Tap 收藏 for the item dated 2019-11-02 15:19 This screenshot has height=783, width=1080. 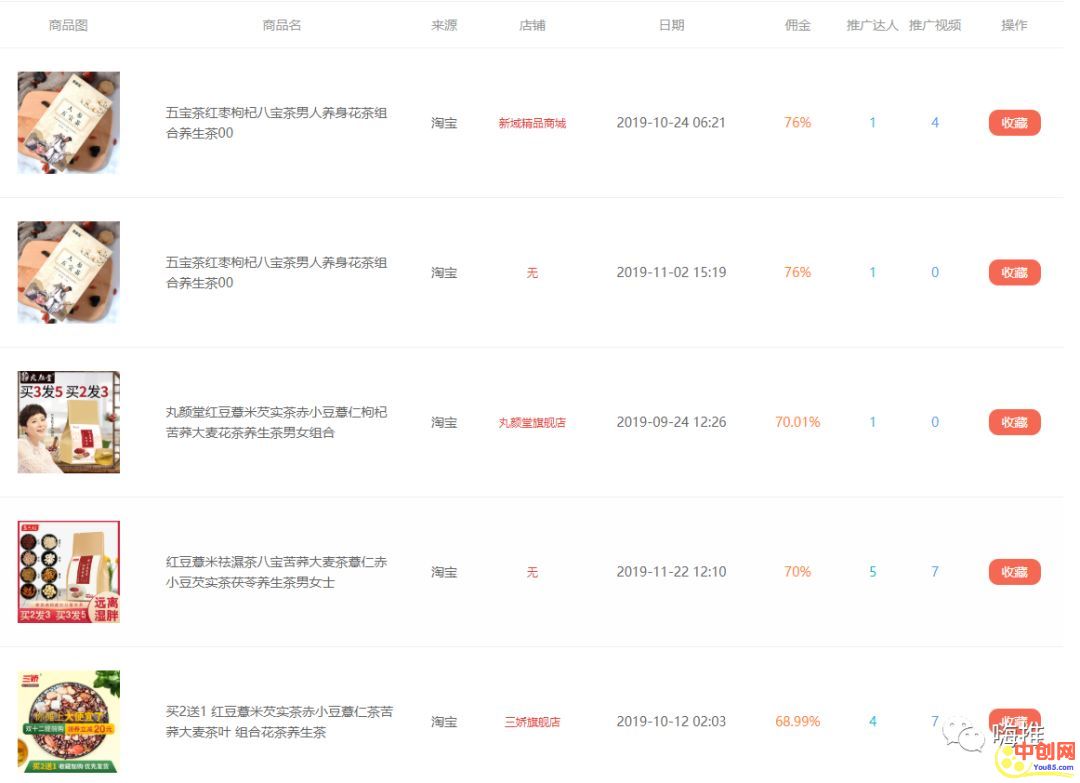(x=1014, y=273)
